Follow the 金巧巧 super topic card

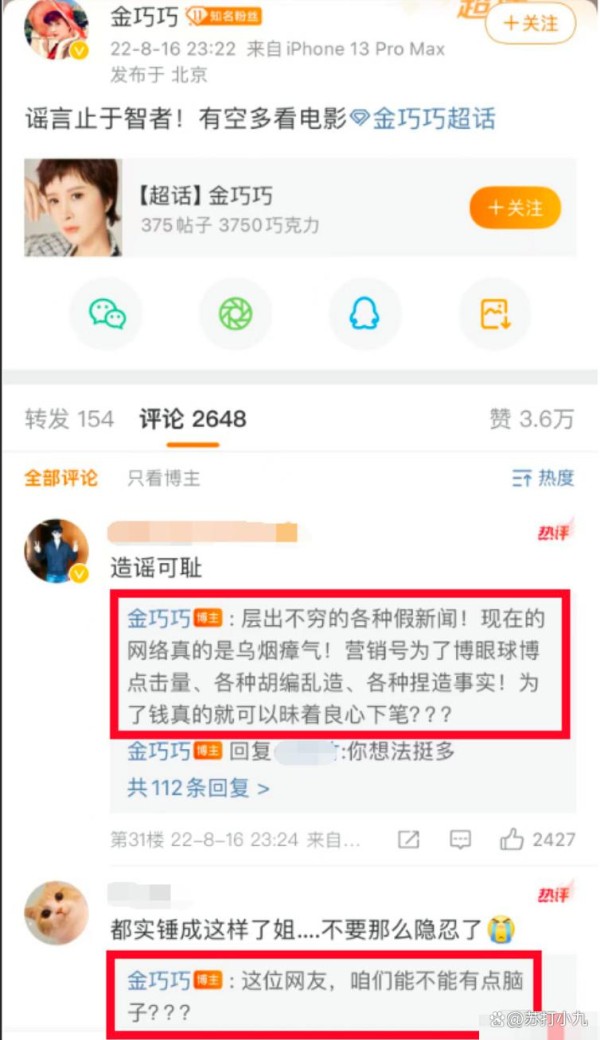pyautogui.click(x=515, y=208)
